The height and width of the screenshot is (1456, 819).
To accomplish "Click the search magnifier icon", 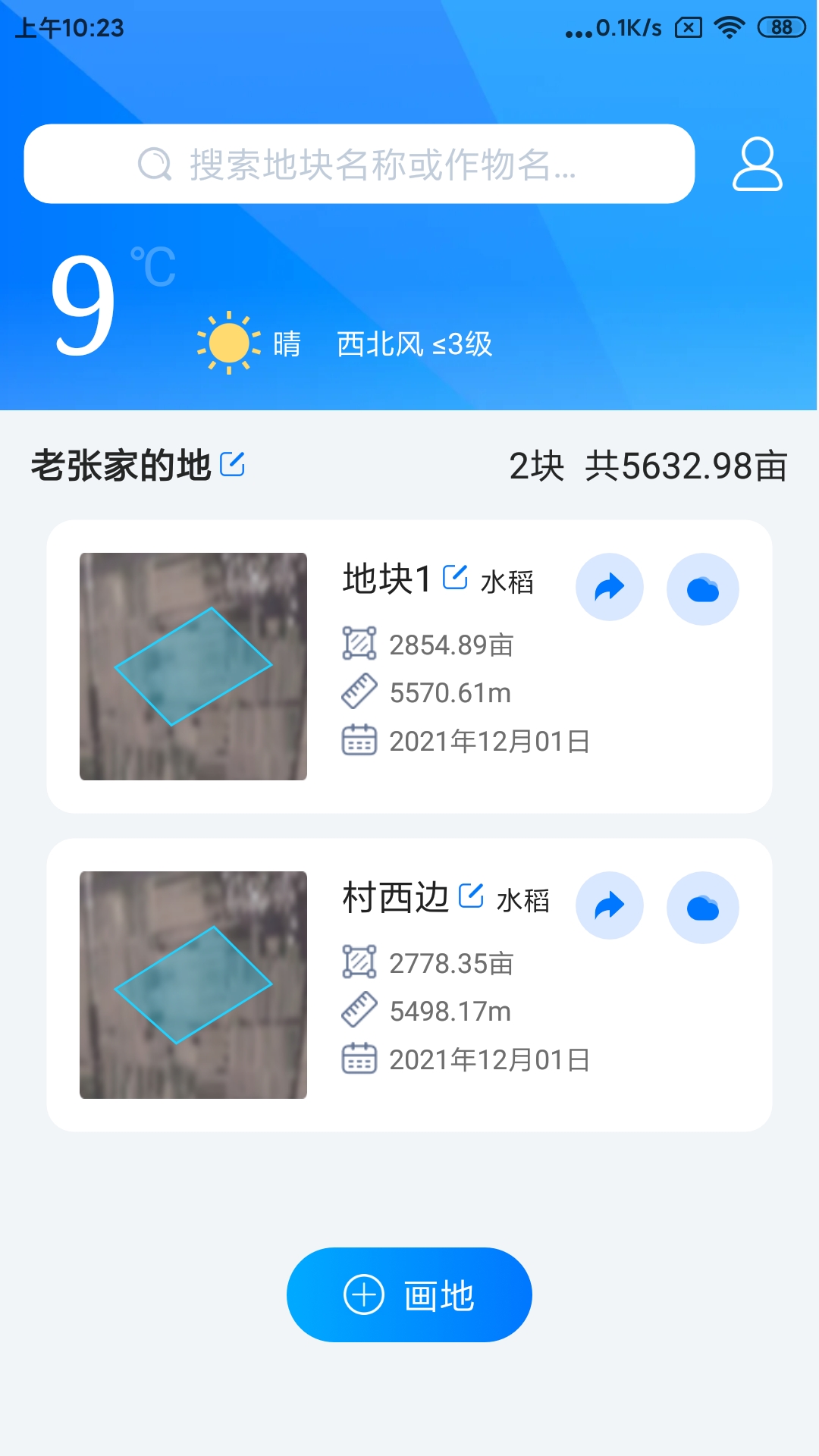I will [153, 163].
